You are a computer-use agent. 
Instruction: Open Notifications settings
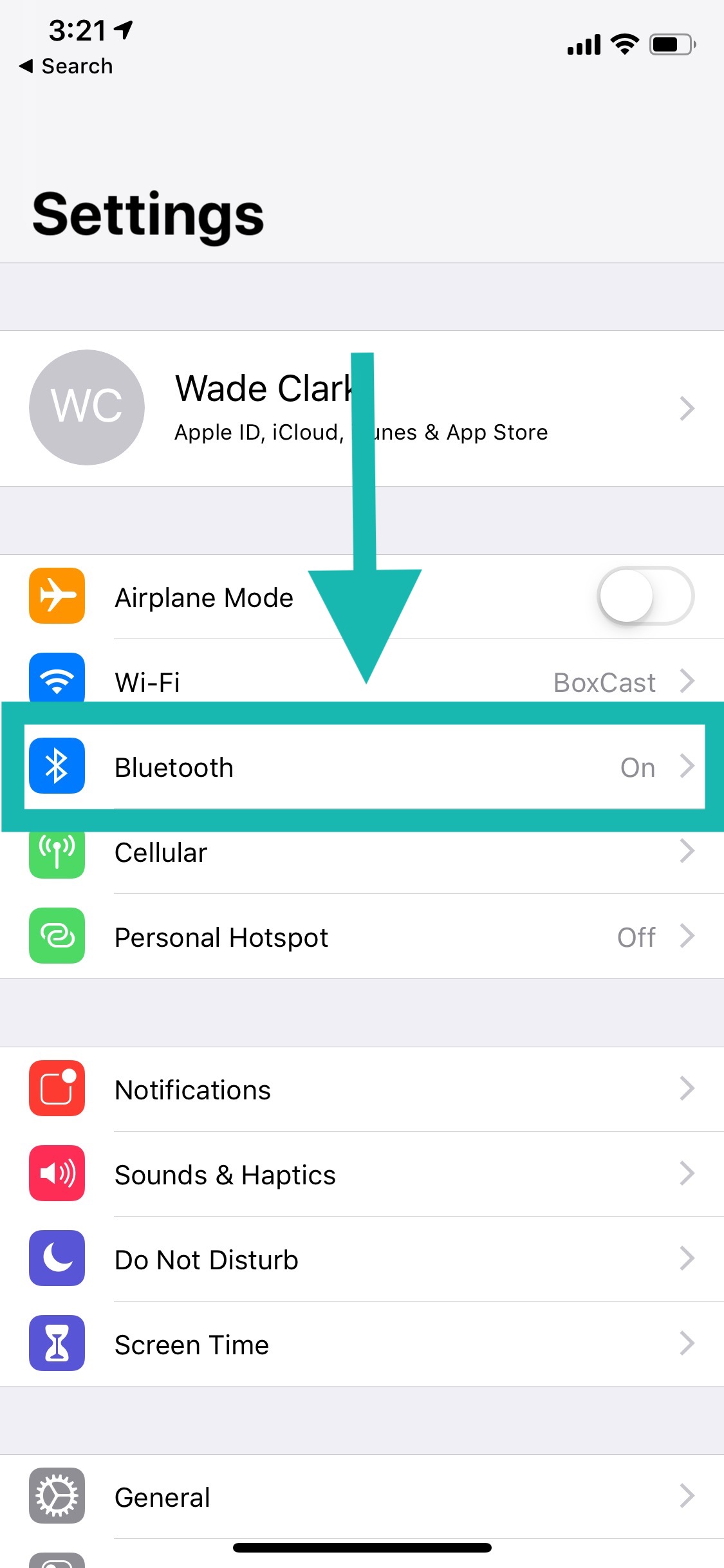point(360,1090)
